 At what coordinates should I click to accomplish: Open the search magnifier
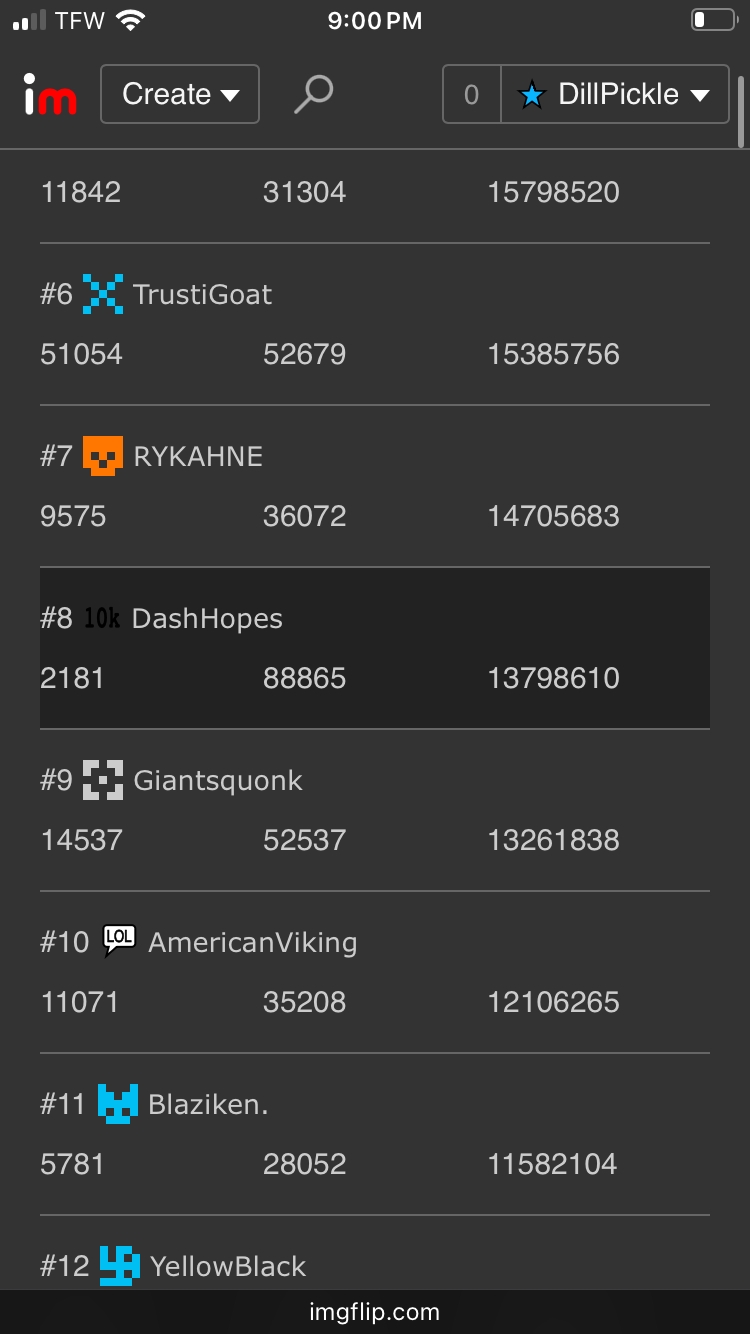click(x=313, y=95)
